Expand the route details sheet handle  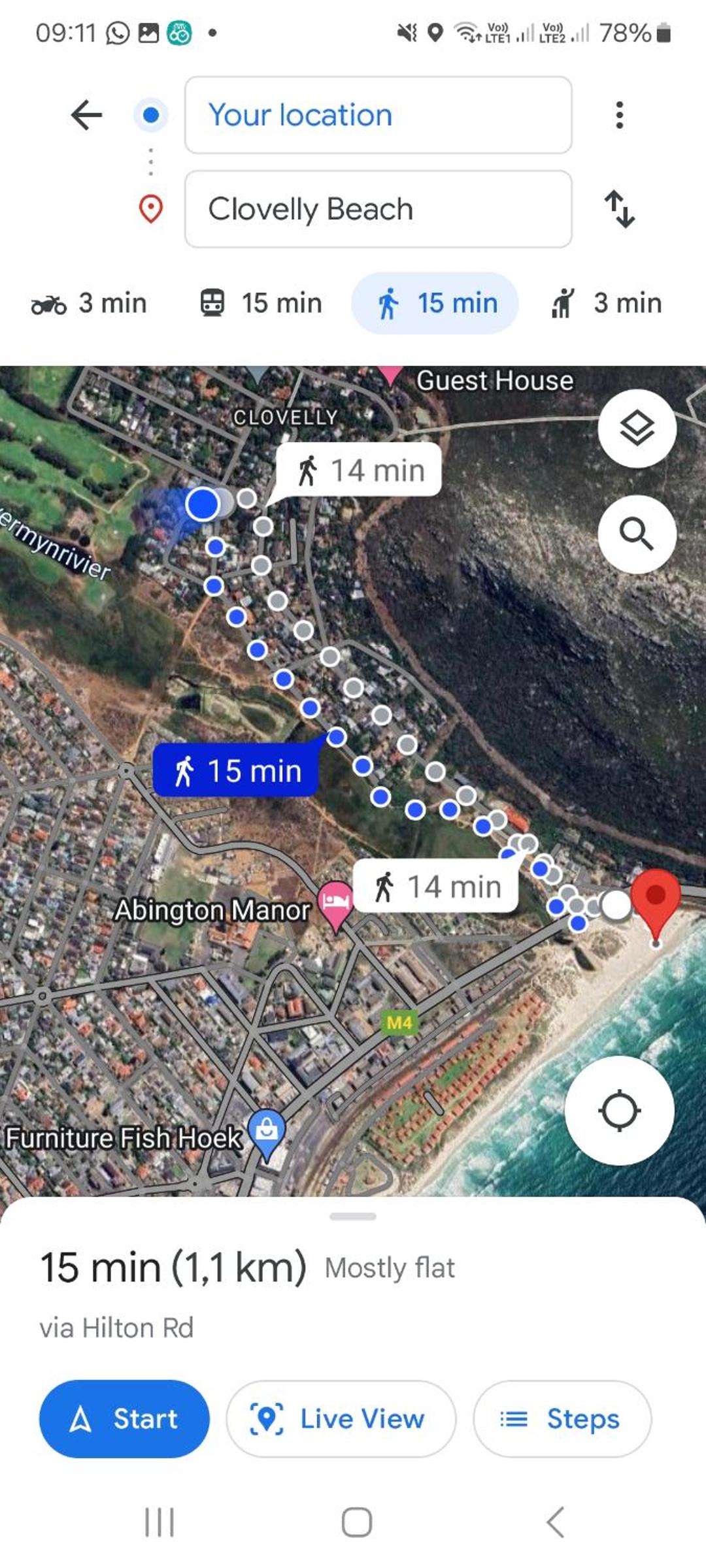coord(353,1217)
